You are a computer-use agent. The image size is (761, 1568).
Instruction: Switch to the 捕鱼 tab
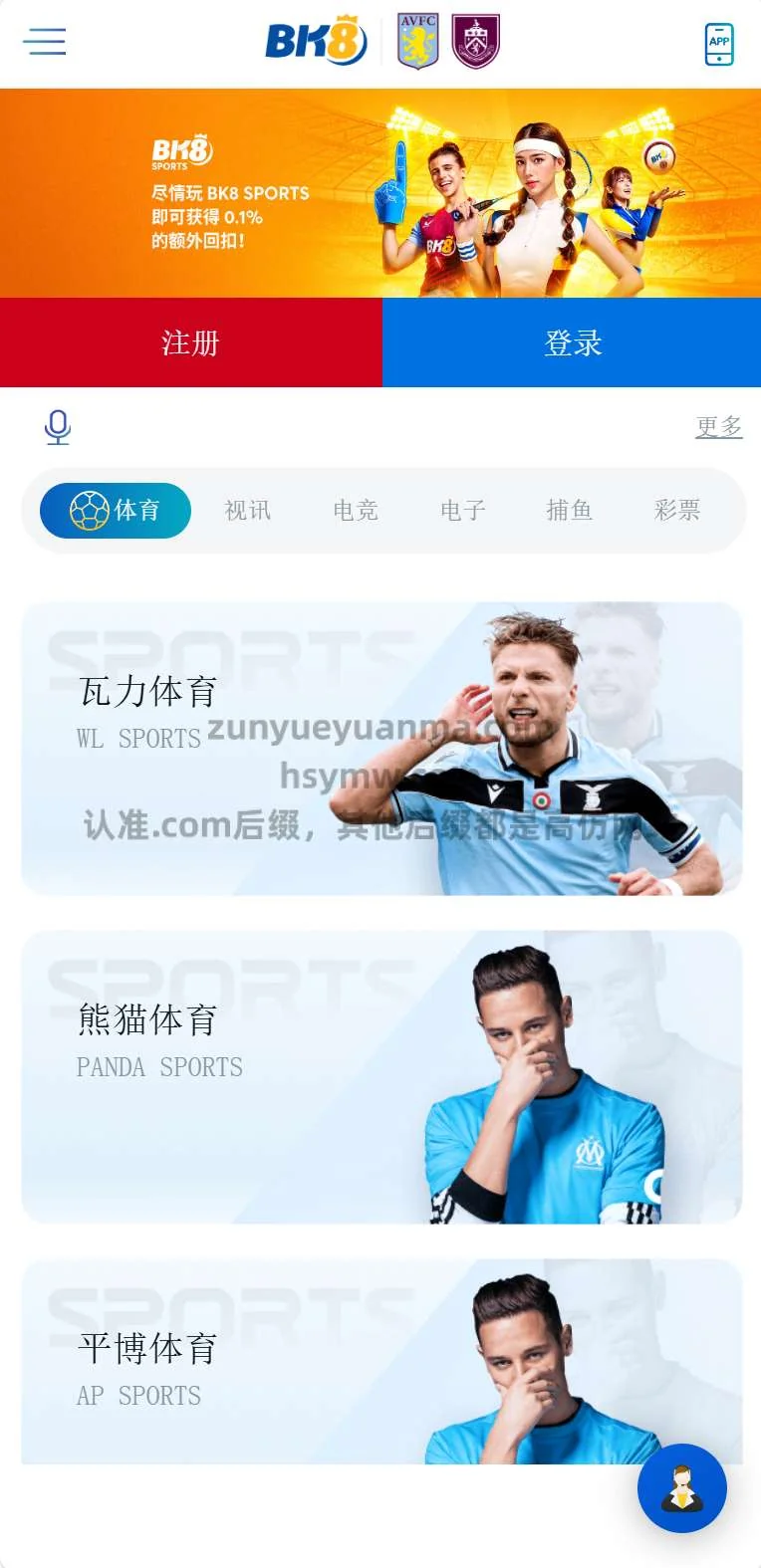pyautogui.click(x=570, y=511)
